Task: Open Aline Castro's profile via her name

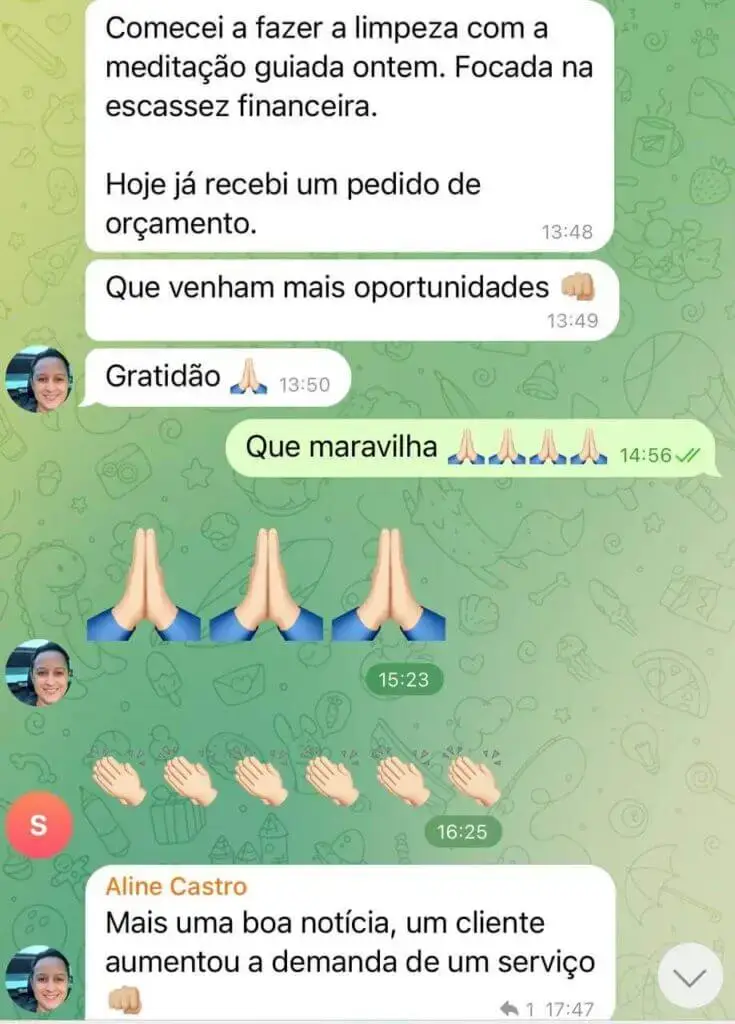Action: pos(176,886)
